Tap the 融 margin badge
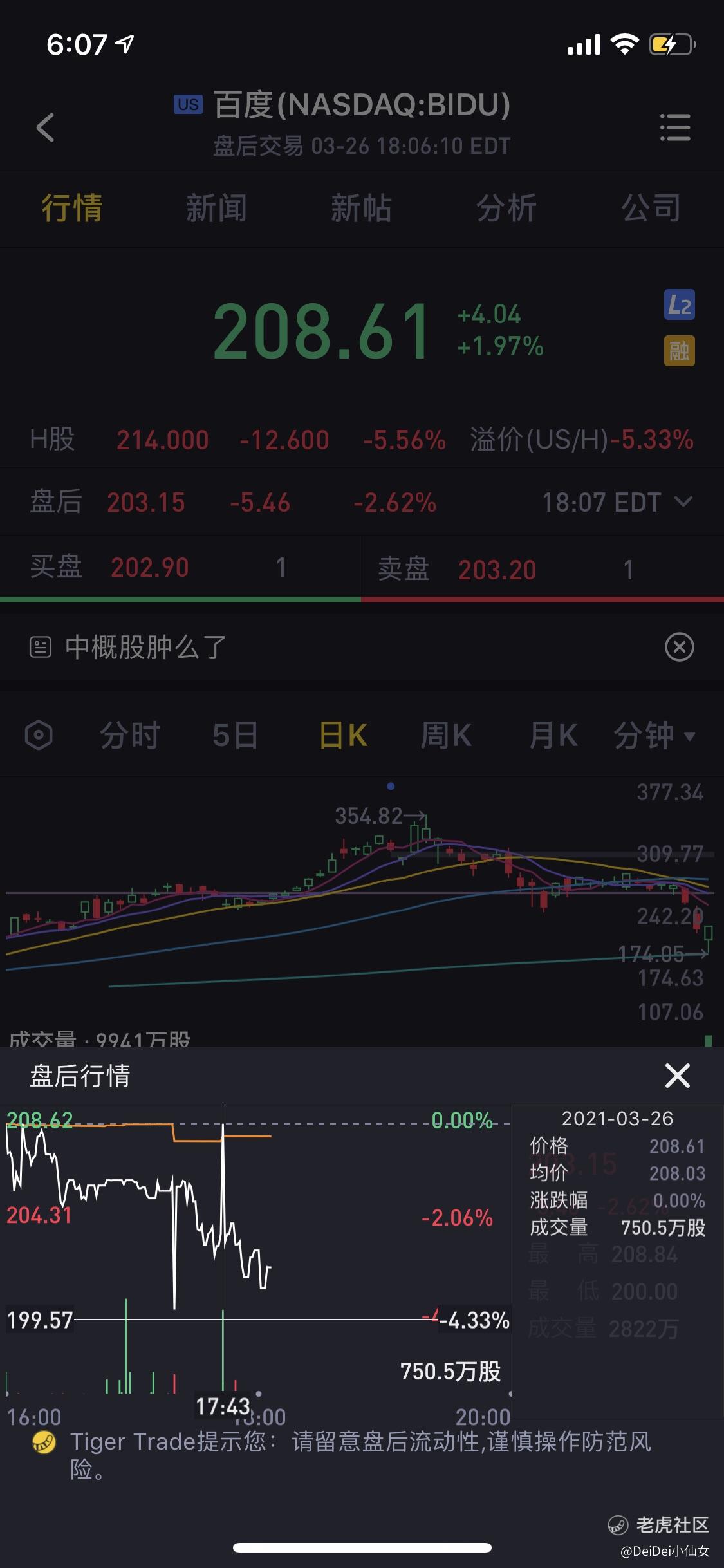This screenshot has height=1568, width=724. coord(679,351)
